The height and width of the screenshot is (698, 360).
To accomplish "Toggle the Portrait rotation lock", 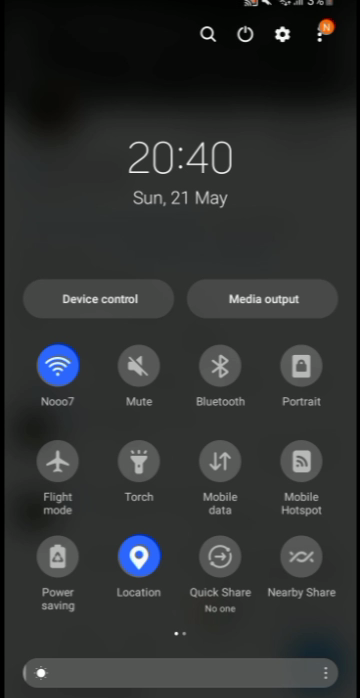I will coord(301,365).
